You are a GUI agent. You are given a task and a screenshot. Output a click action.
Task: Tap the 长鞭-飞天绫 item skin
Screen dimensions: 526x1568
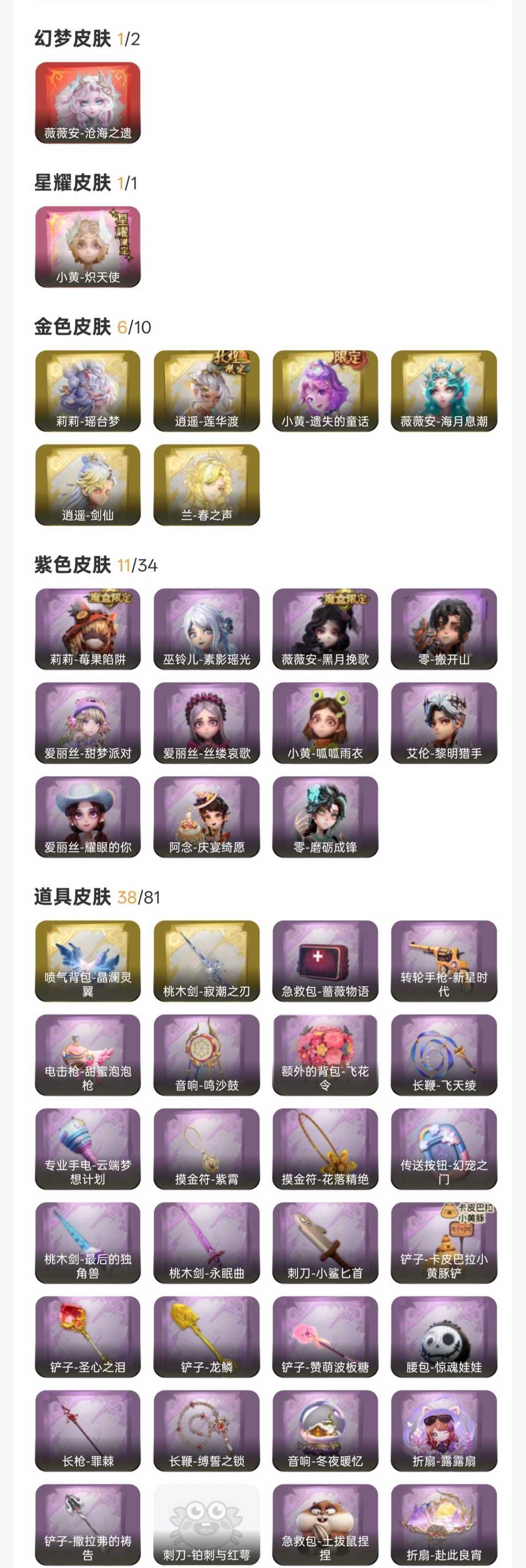(x=444, y=1055)
